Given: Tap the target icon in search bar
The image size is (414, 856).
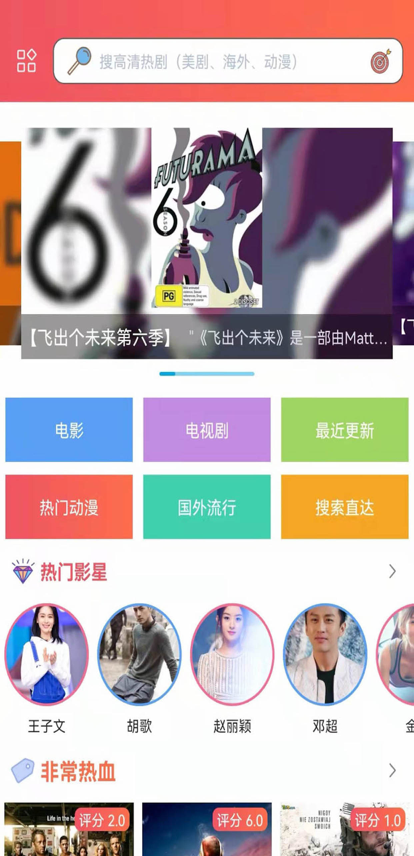Looking at the screenshot, I should tap(381, 61).
